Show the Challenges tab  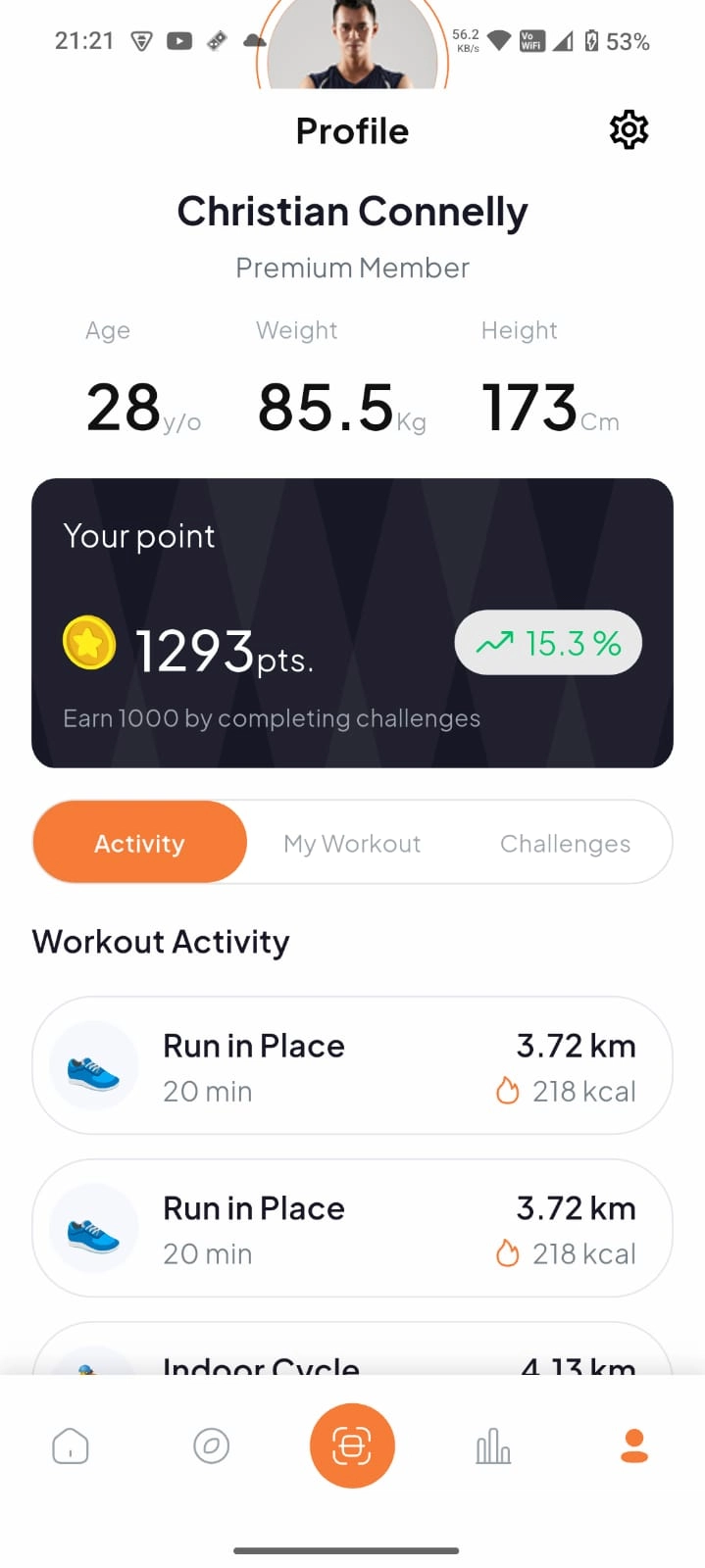pyautogui.click(x=565, y=843)
